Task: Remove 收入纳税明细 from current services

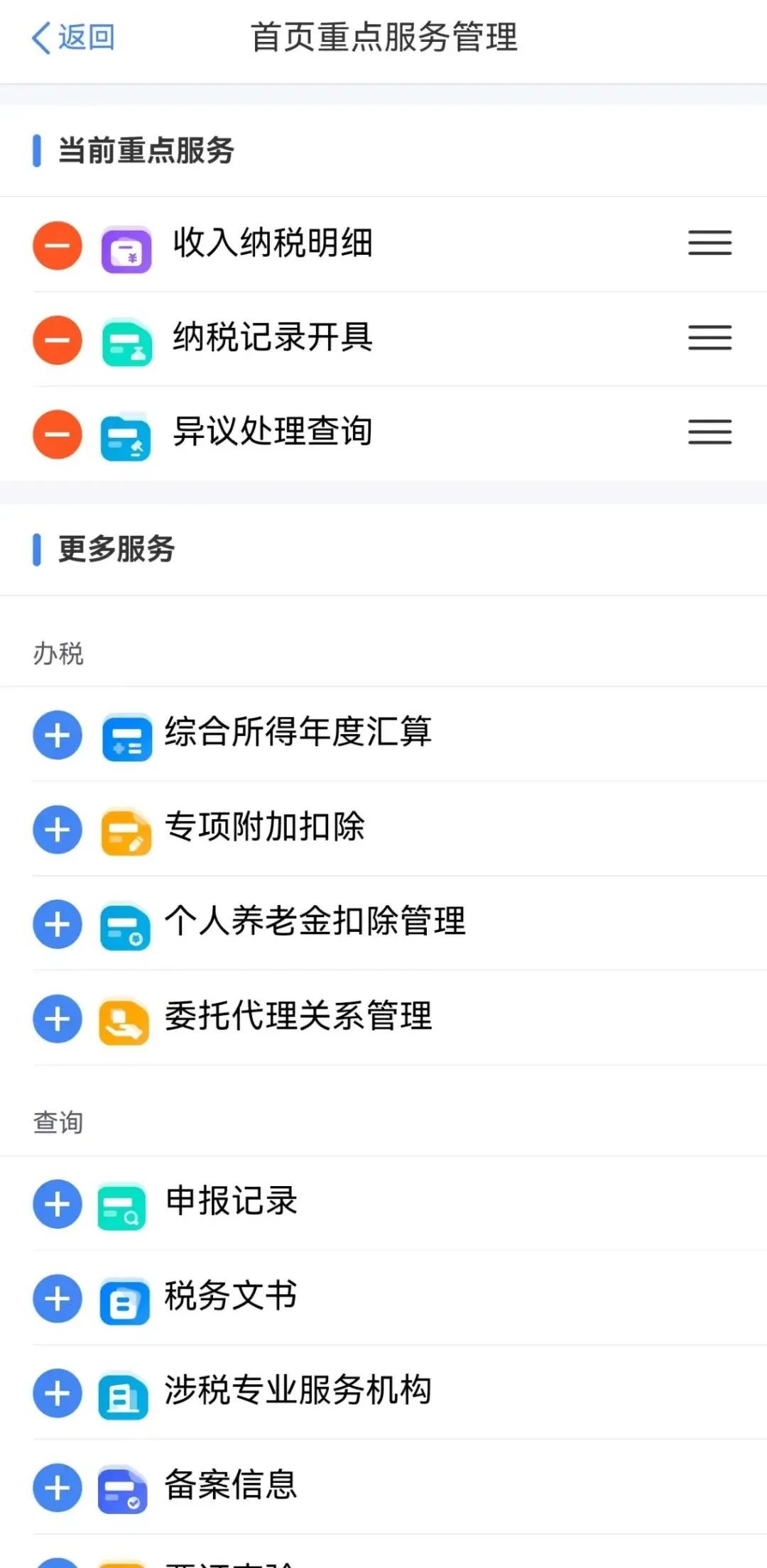Action: 58,246
